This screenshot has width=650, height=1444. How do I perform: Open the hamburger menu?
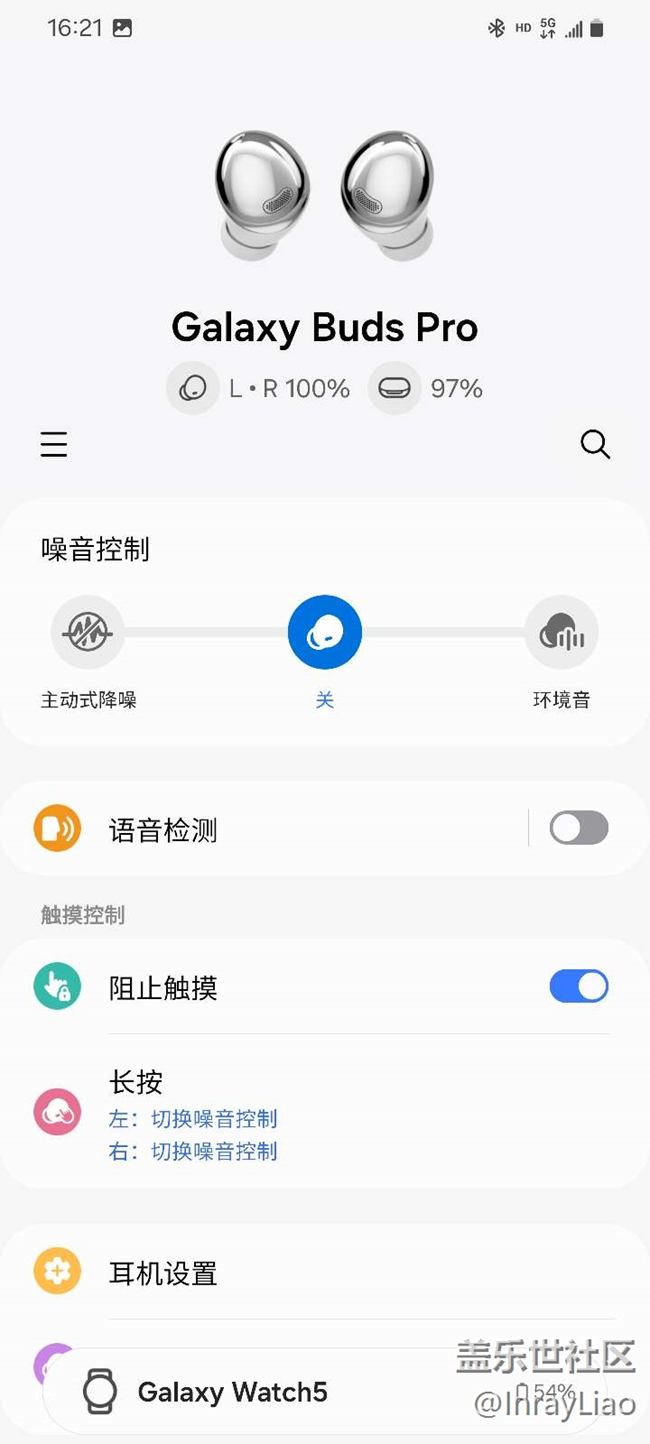[x=54, y=444]
